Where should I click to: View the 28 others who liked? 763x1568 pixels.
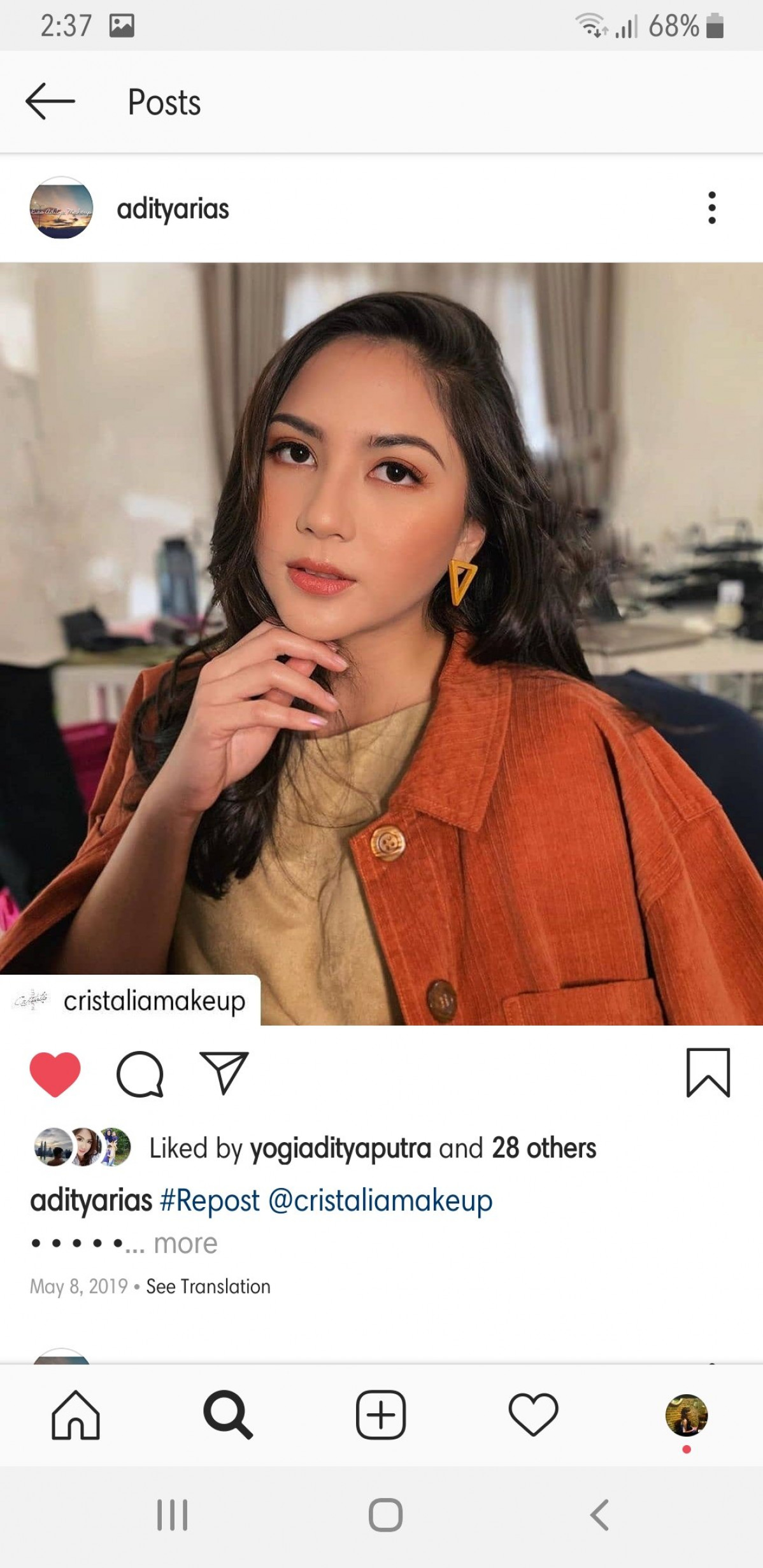coord(543,1148)
